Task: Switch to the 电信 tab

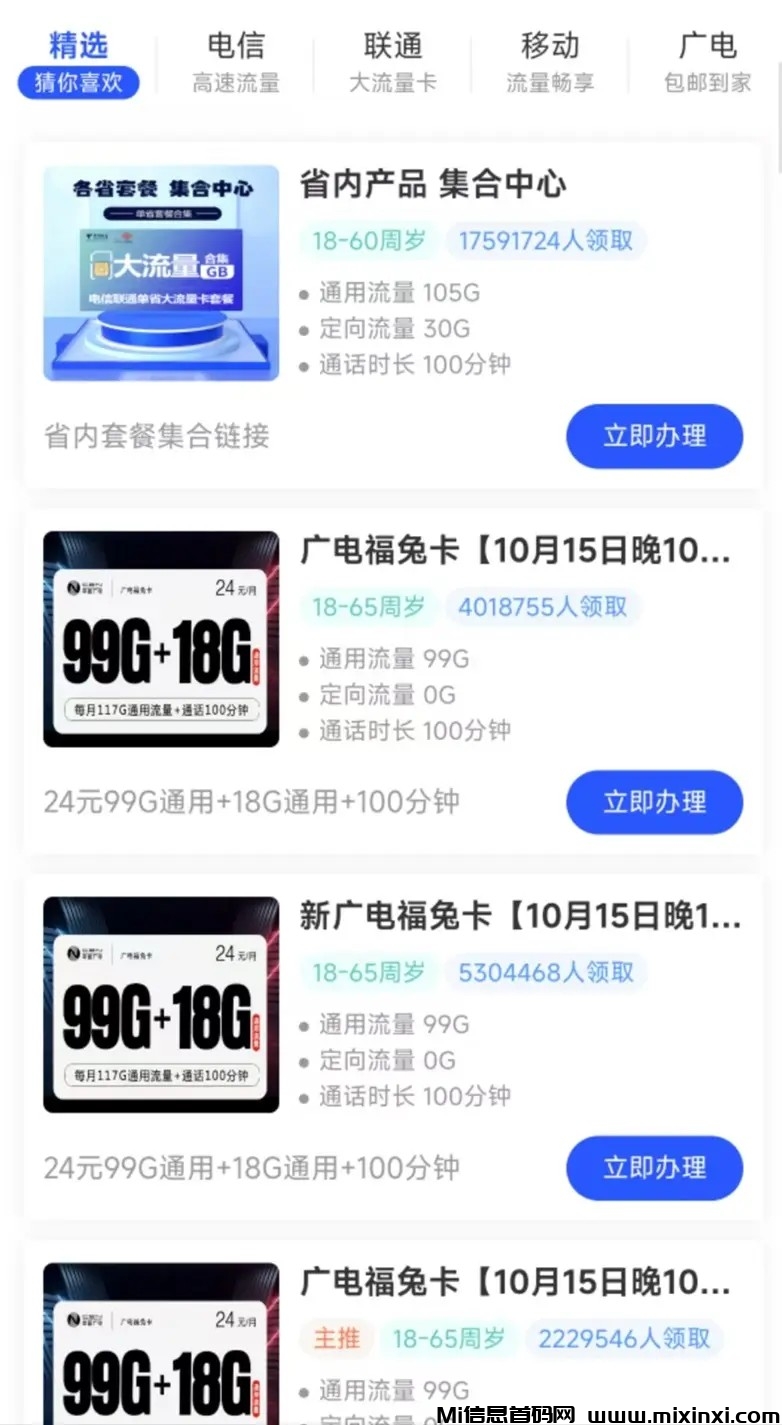Action: (236, 62)
